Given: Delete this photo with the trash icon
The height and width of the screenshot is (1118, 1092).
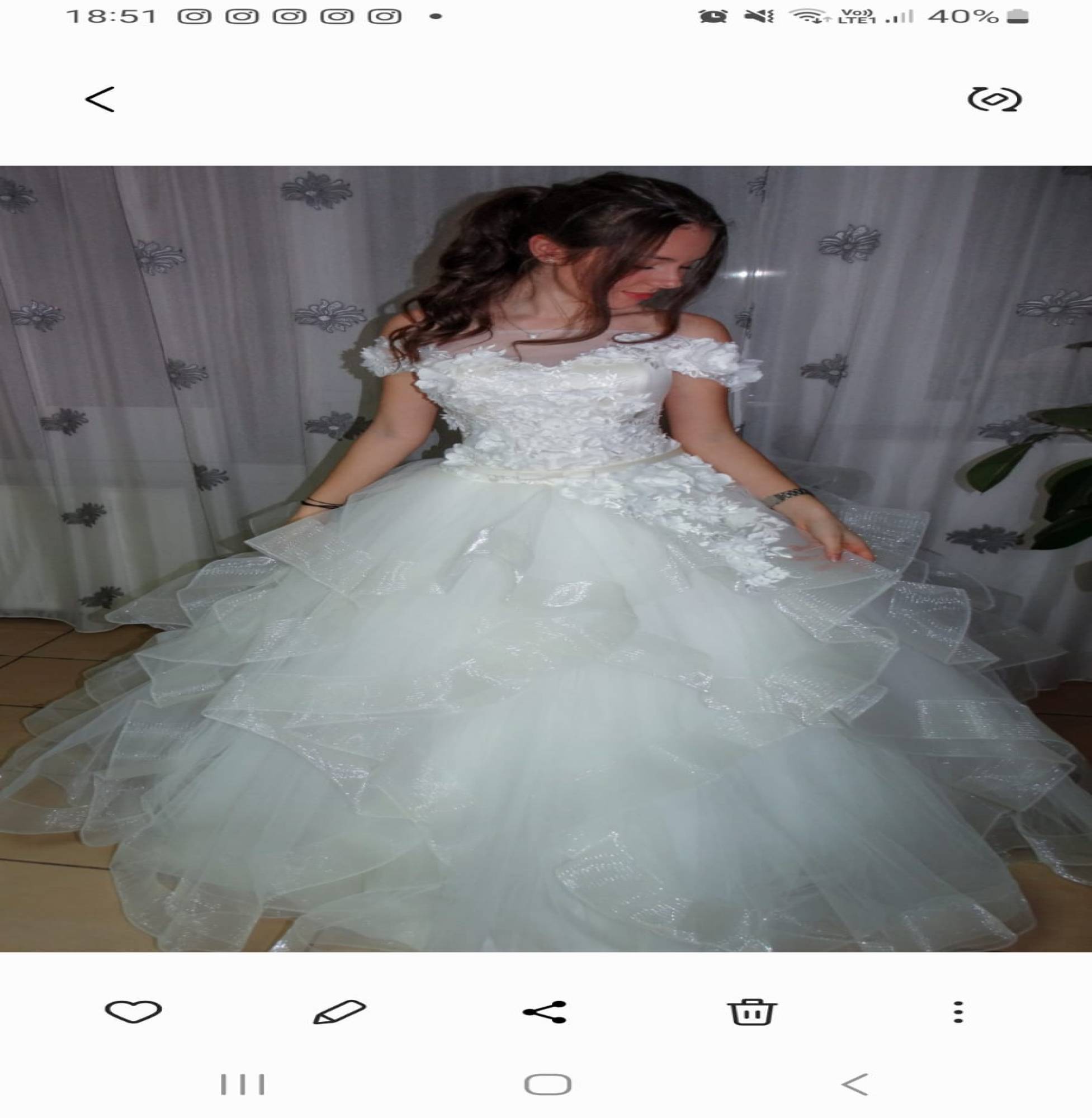Looking at the screenshot, I should coord(751,1012).
